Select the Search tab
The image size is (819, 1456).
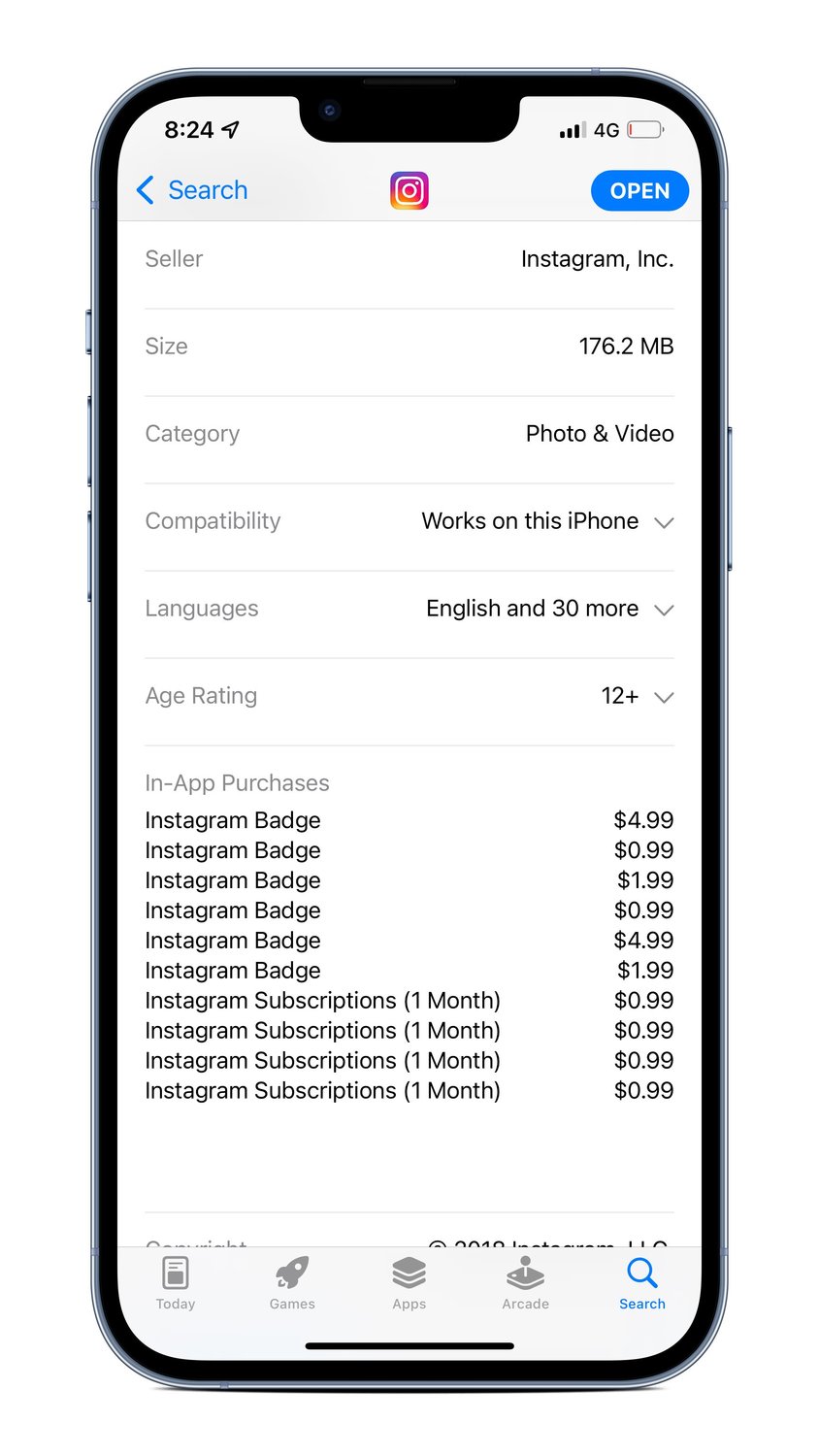click(x=641, y=1283)
